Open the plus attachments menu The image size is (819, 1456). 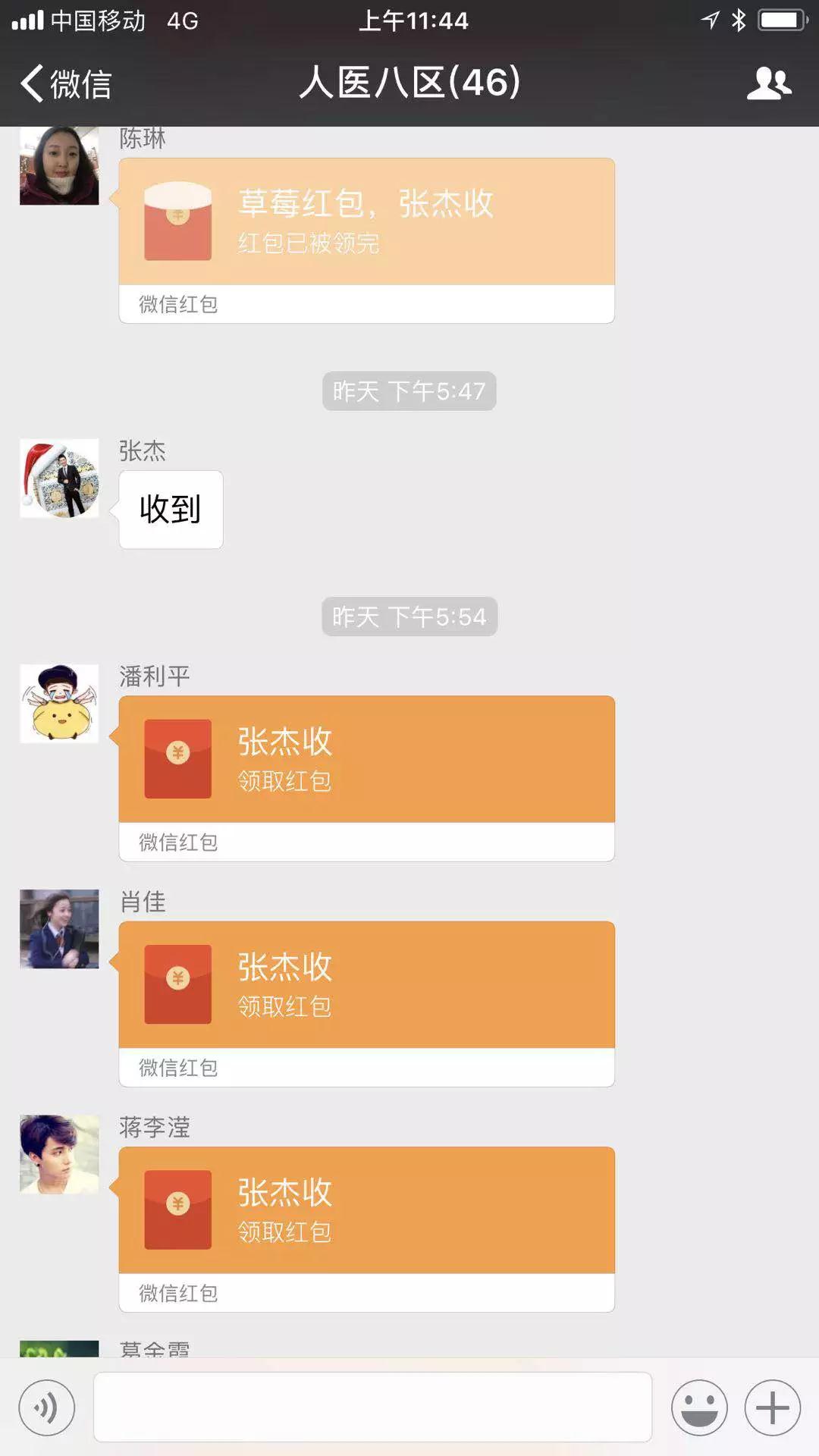(x=773, y=1407)
